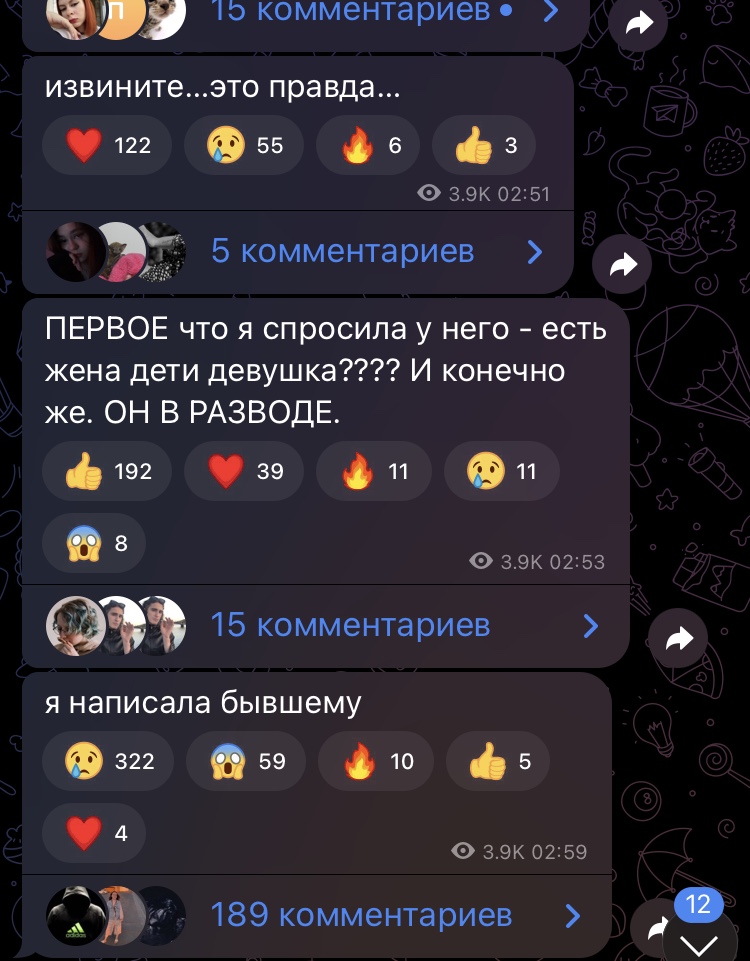
Task: Tap fire reaction with 6 on извините post
Action: coord(367,146)
